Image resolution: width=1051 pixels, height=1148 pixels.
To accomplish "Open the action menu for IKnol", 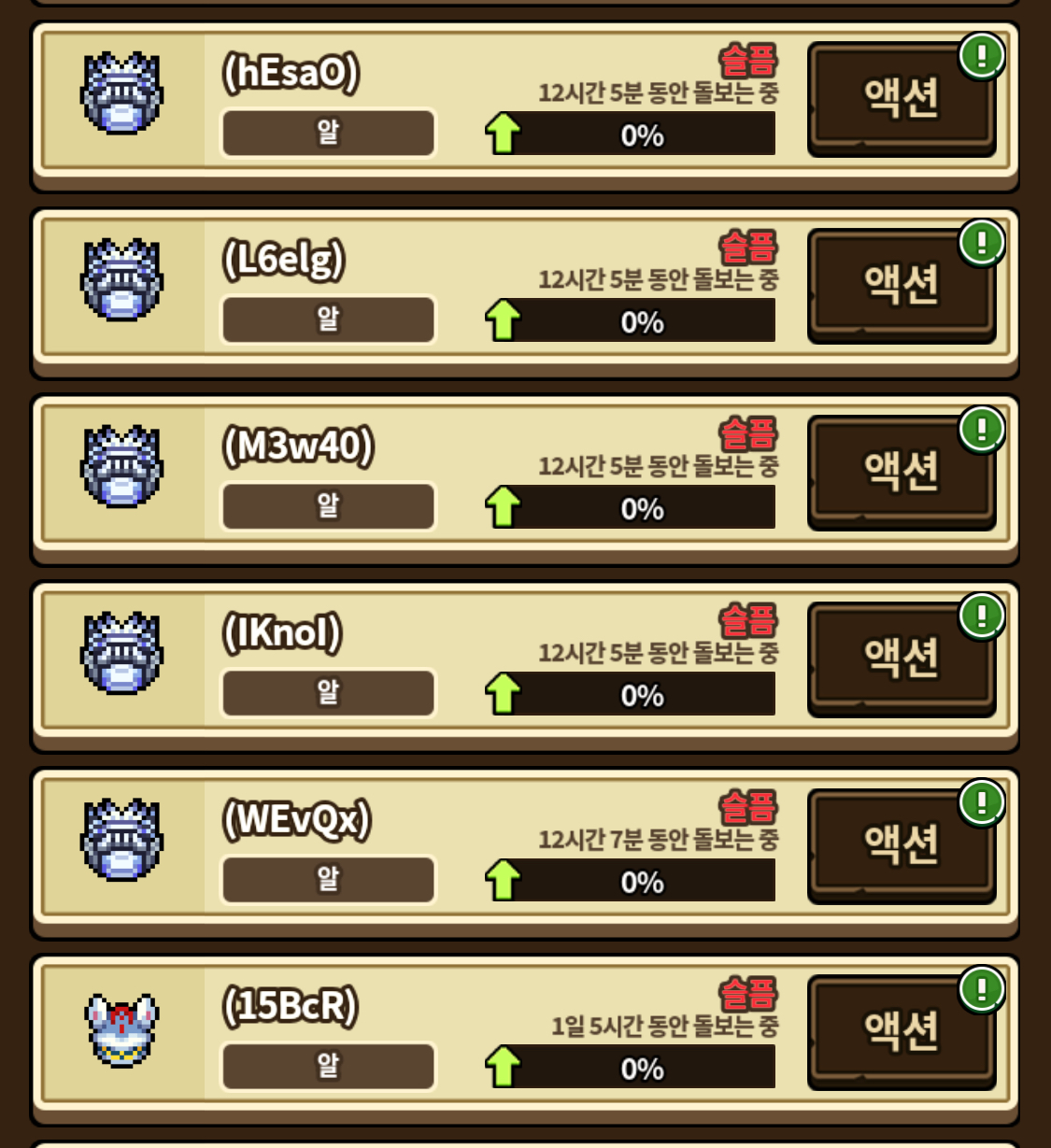I will [901, 659].
